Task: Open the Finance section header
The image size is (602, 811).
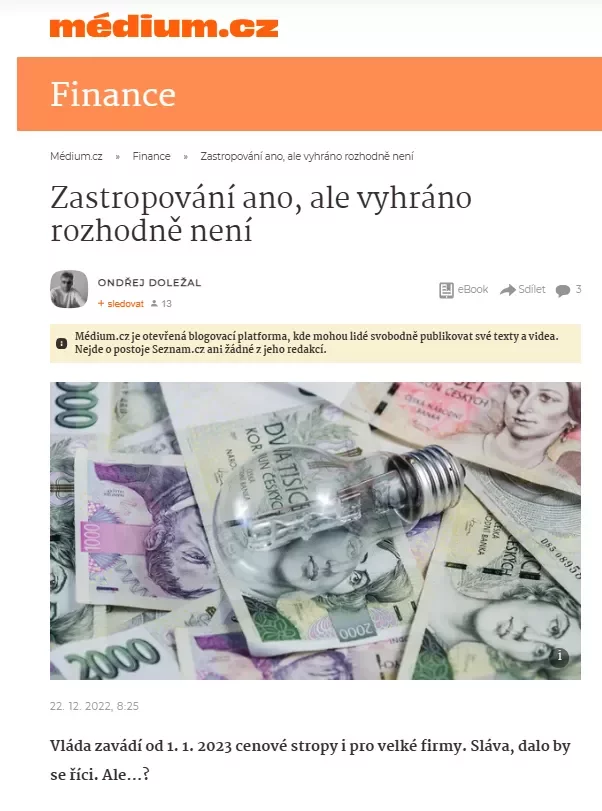Action: [x=113, y=94]
